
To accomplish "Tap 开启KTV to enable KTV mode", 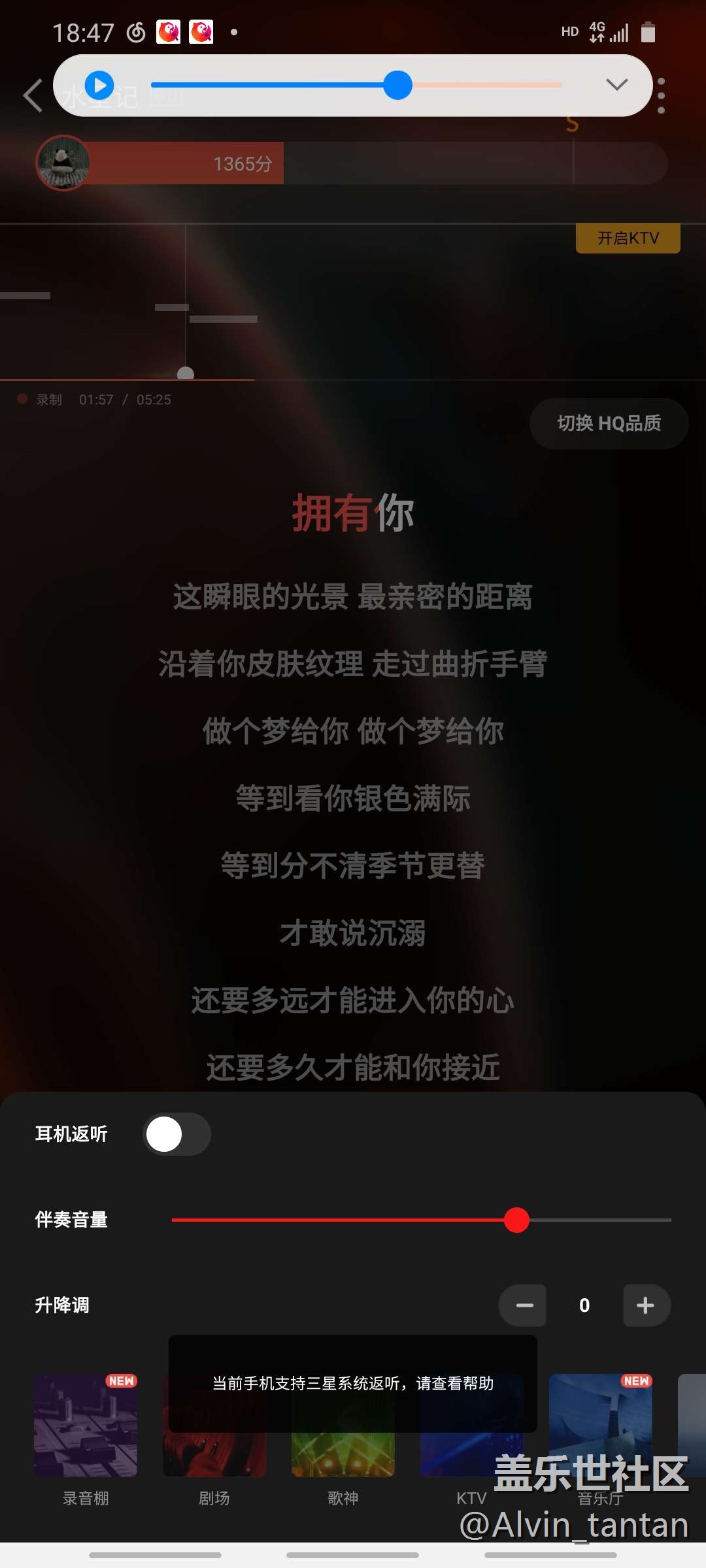I will click(628, 238).
